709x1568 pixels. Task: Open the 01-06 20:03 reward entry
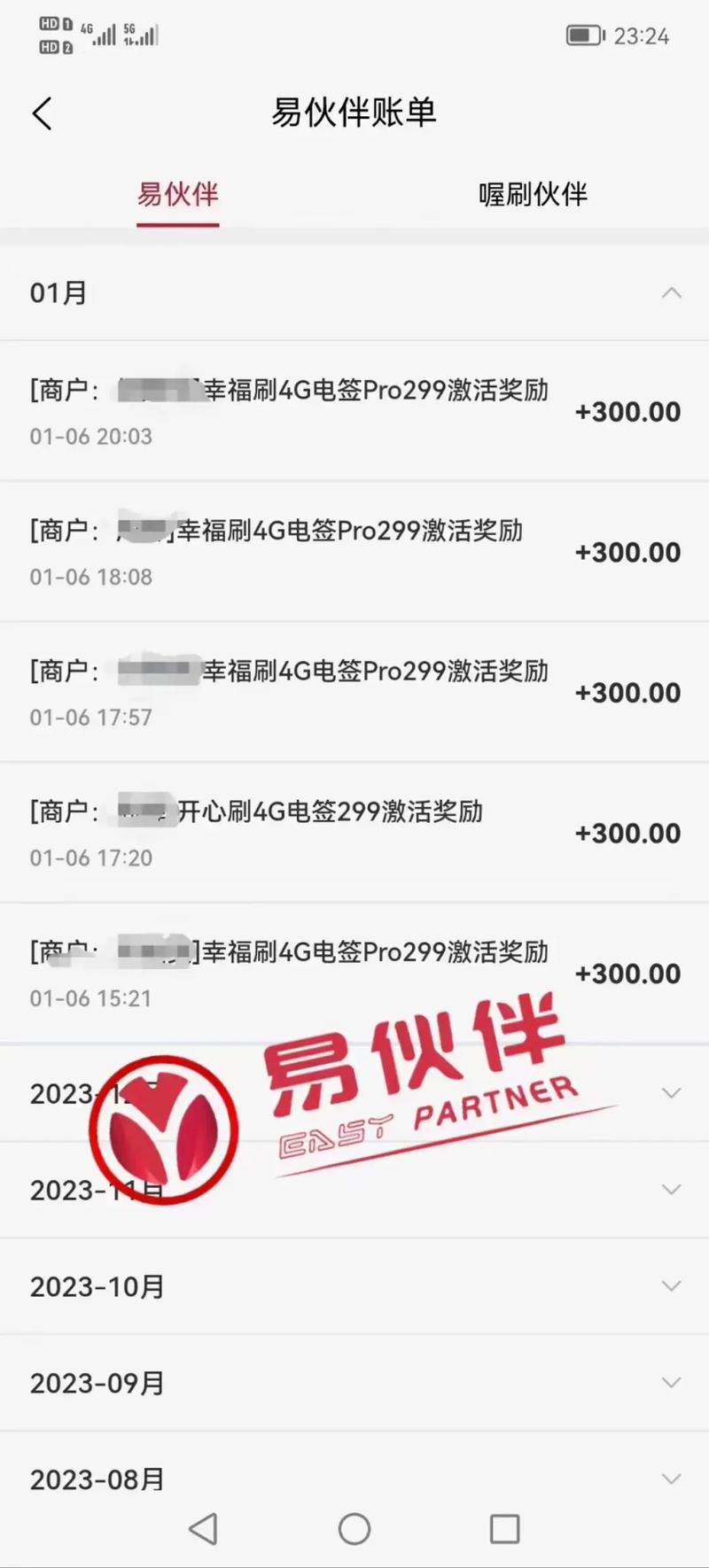click(354, 411)
